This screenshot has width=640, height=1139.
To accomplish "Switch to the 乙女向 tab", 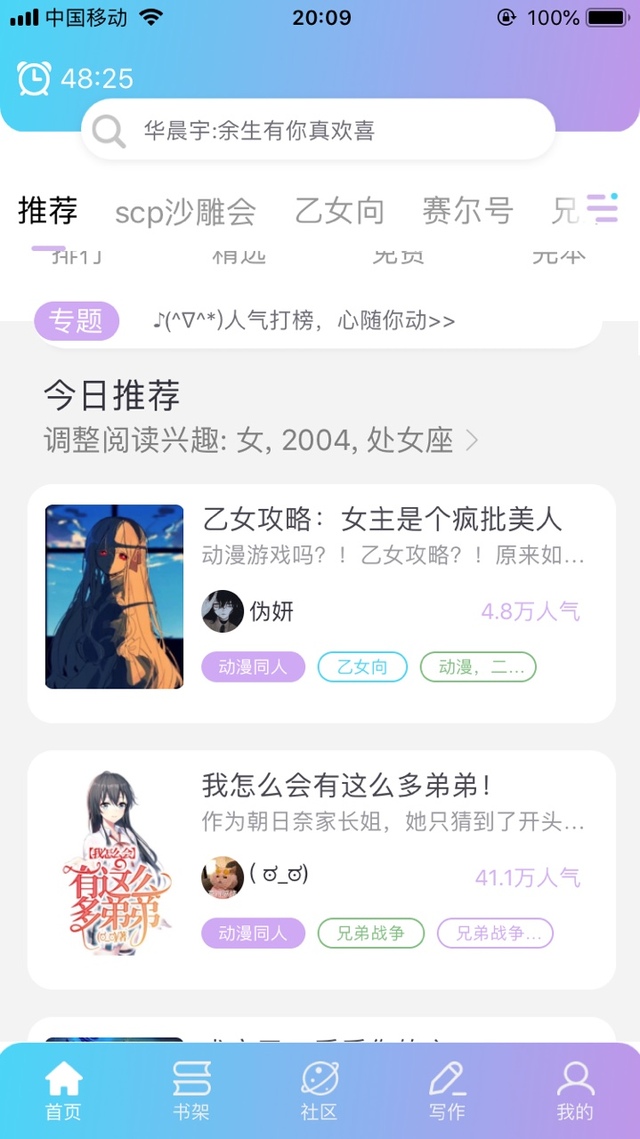I will point(339,211).
